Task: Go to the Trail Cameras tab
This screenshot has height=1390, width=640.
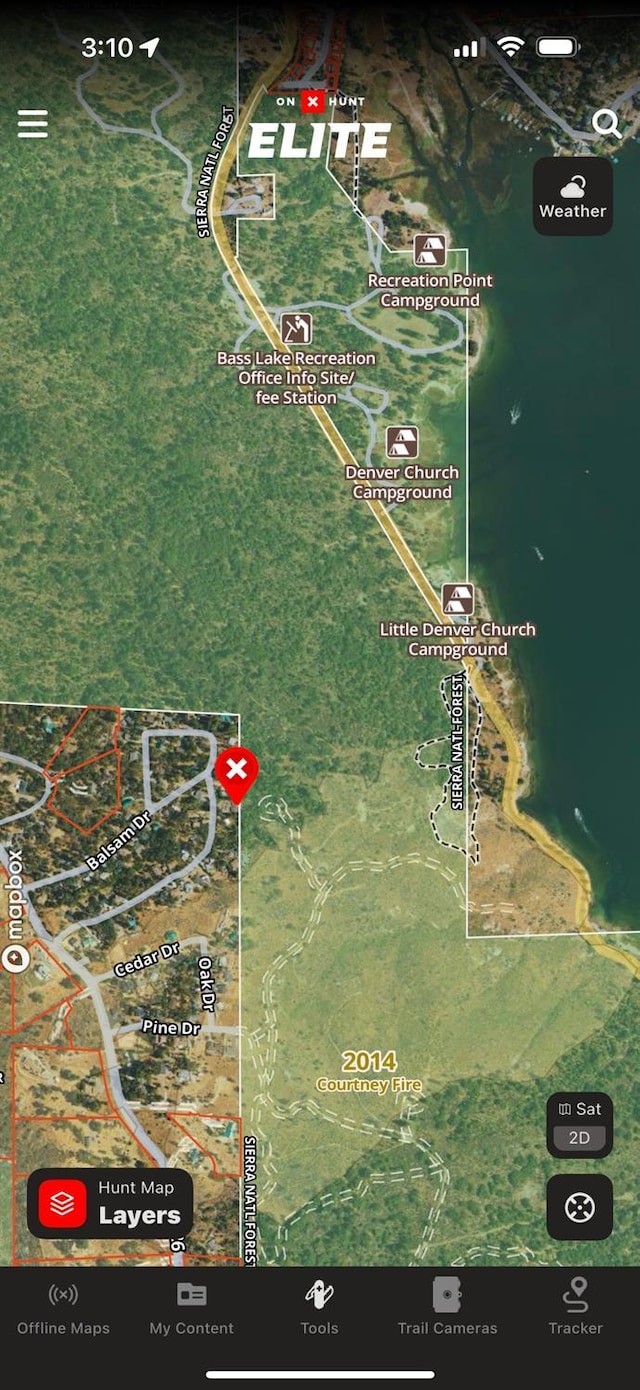Action: [x=447, y=1308]
